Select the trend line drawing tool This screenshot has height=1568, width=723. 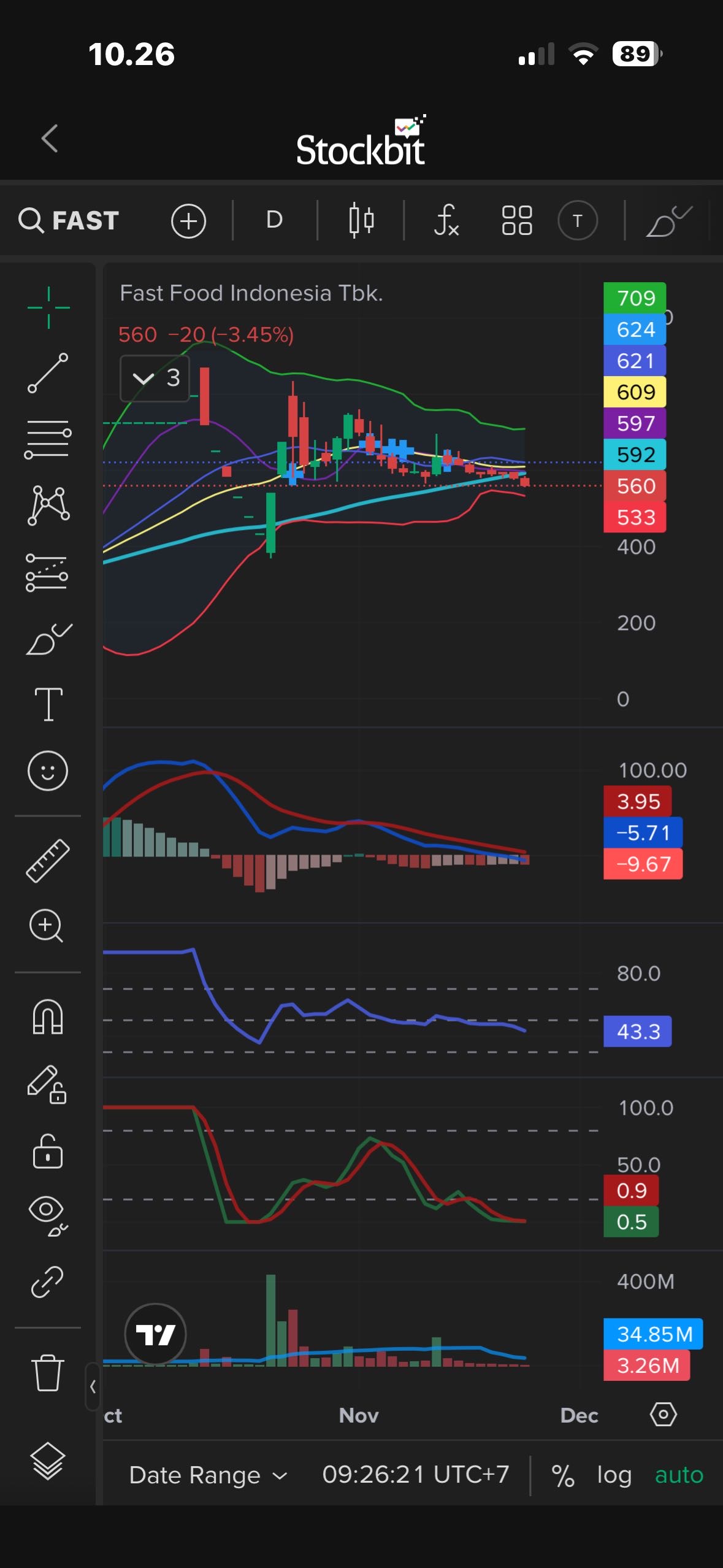[x=48, y=373]
